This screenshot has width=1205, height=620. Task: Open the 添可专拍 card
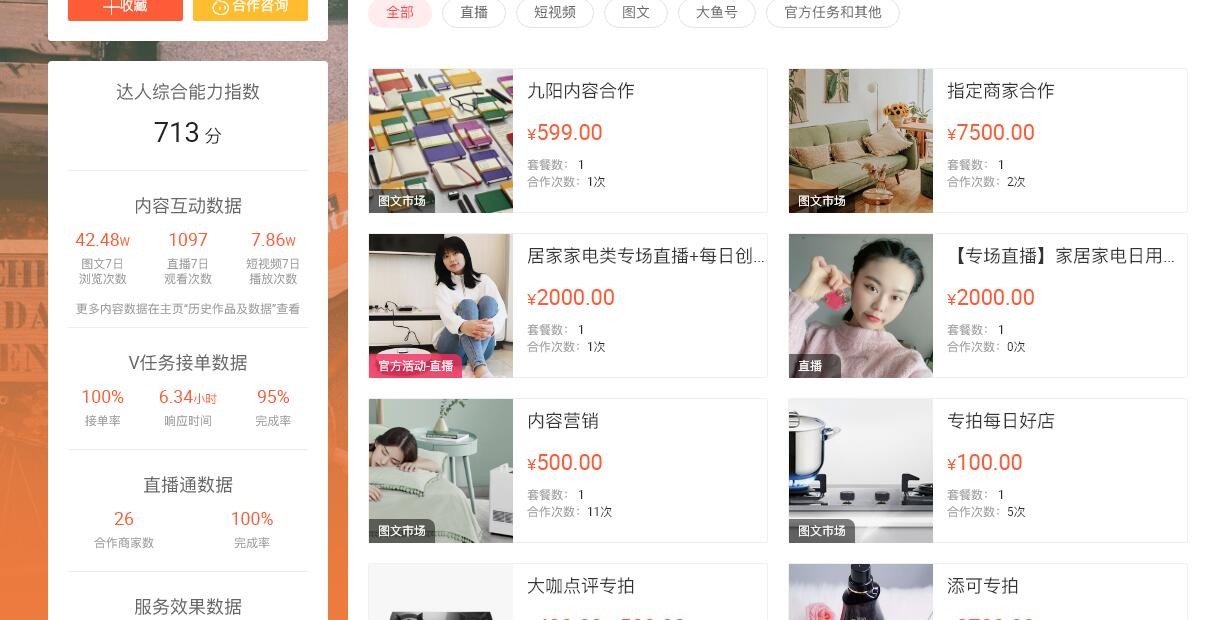[x=983, y=586]
